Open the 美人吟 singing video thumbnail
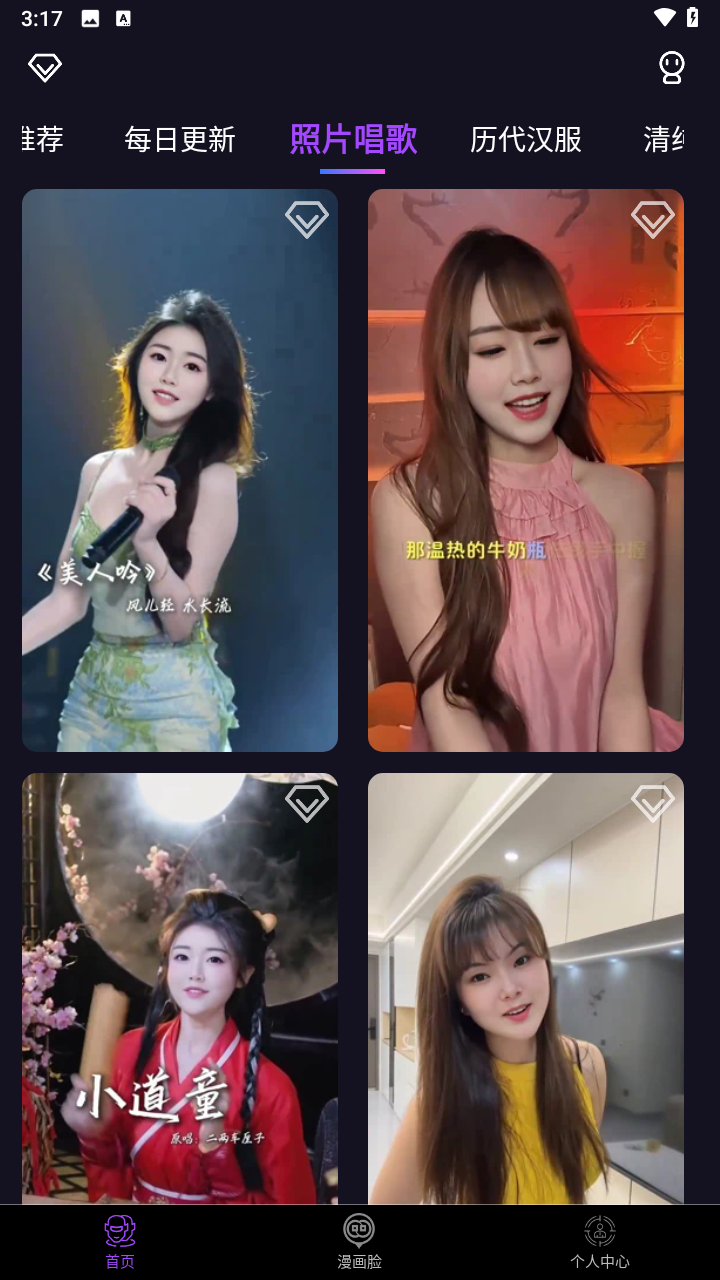This screenshot has height=1280, width=720. [180, 468]
